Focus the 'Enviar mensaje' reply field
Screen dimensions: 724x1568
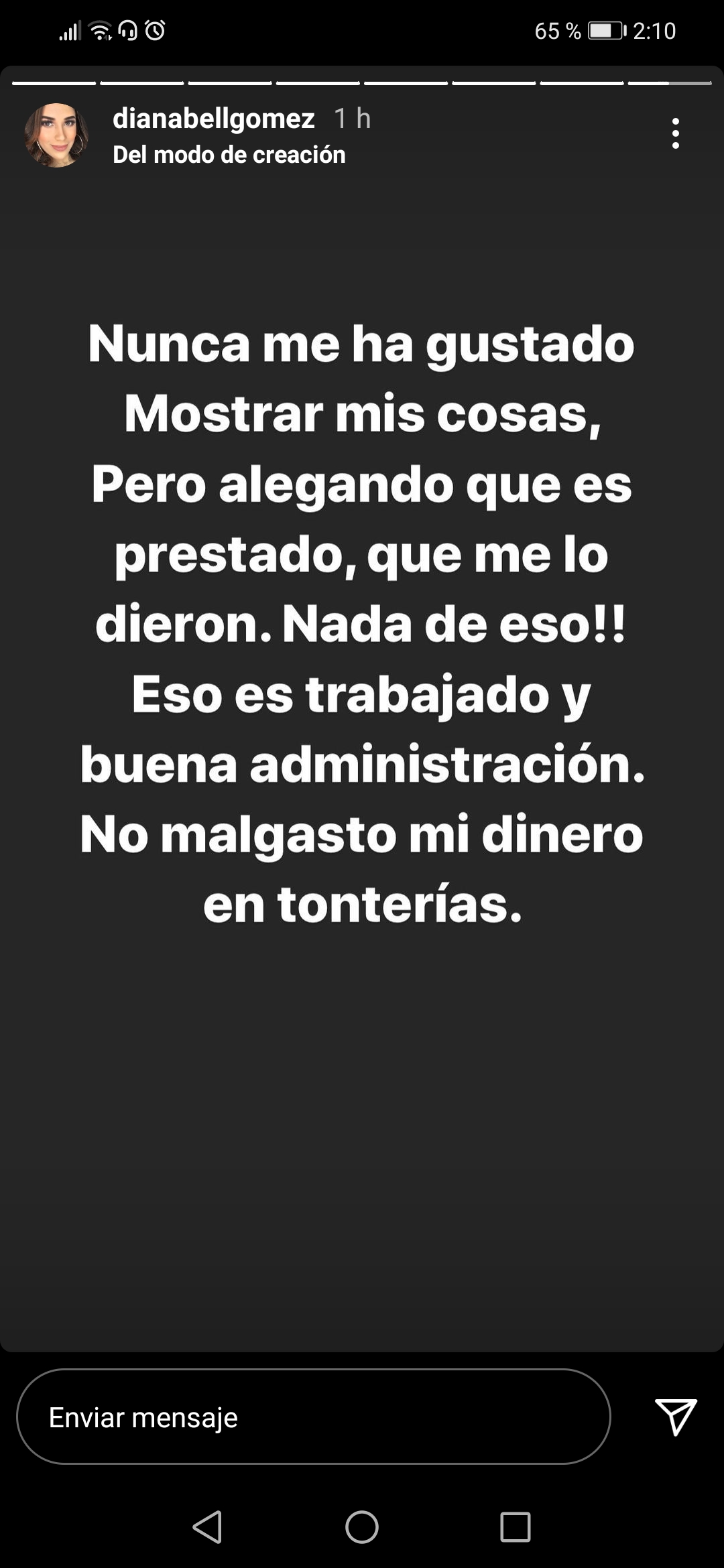coord(313,1417)
